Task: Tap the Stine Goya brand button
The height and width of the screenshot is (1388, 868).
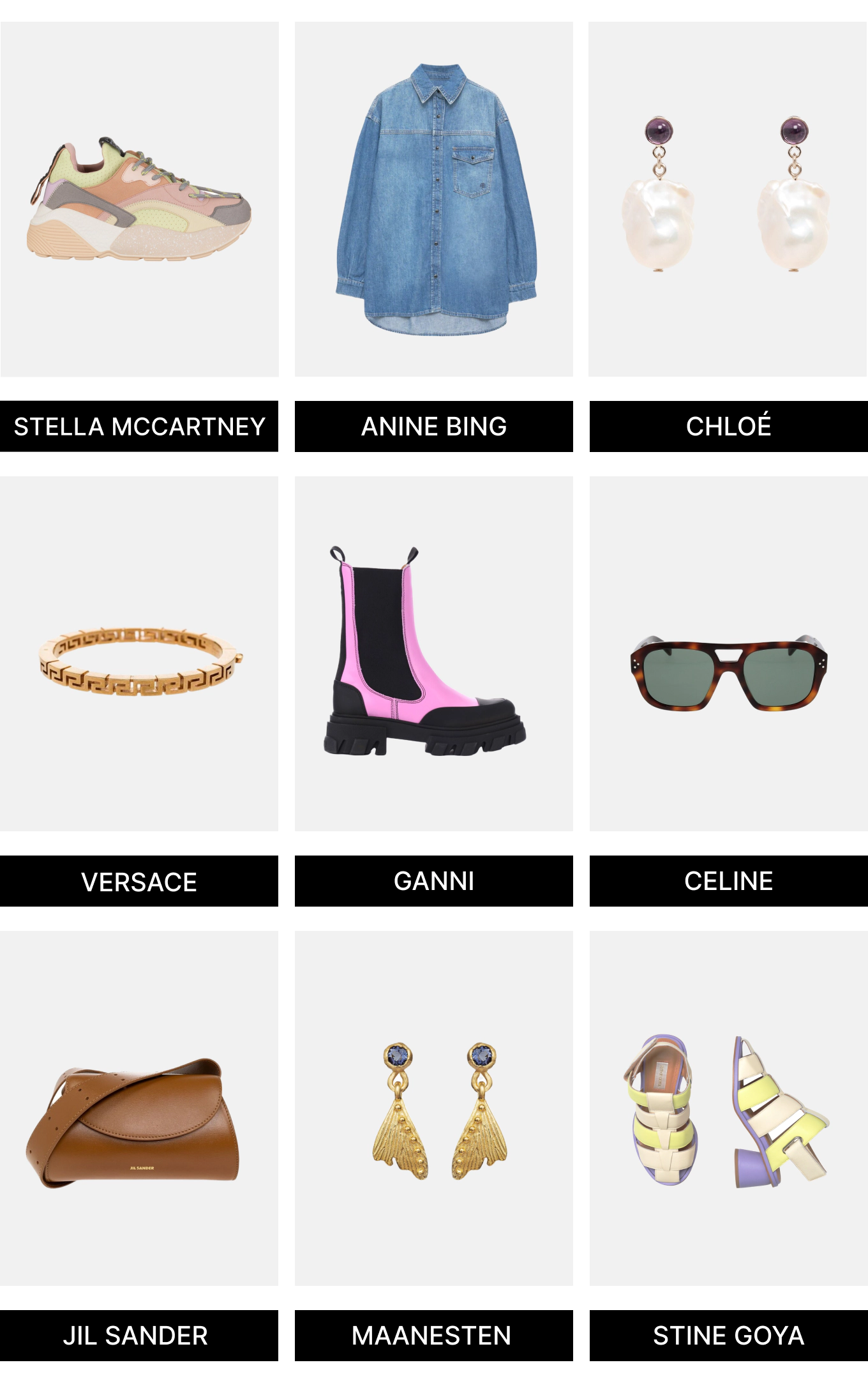Action: click(x=728, y=1336)
